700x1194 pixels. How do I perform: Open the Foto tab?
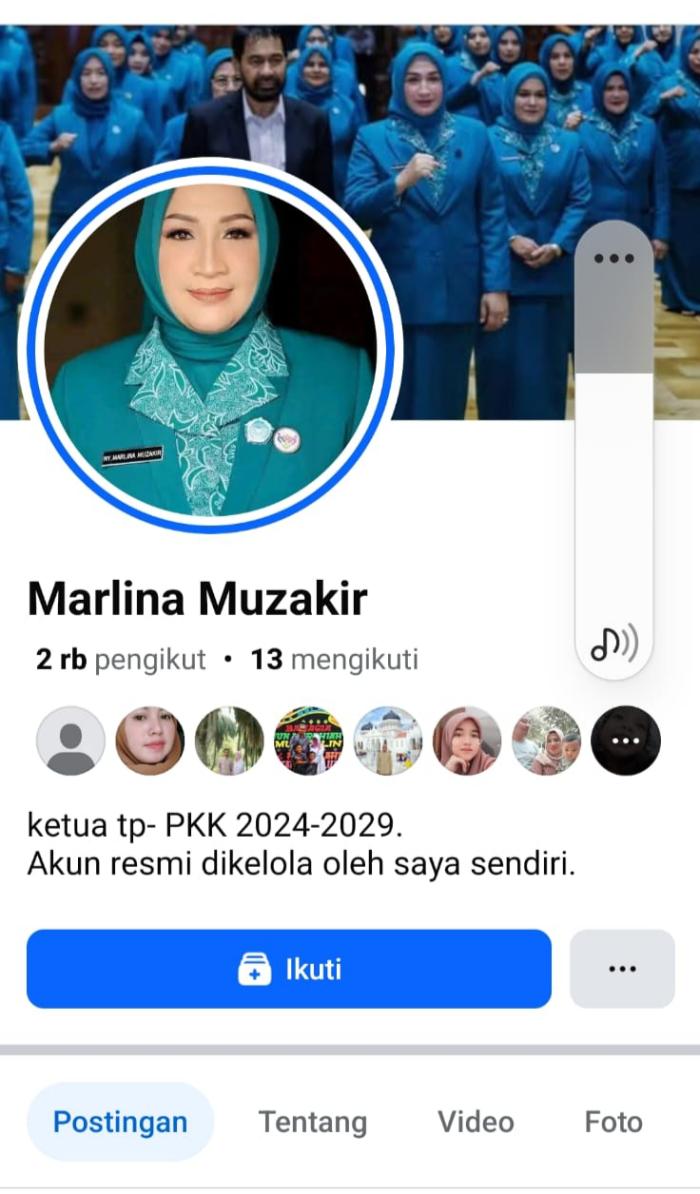click(613, 1122)
